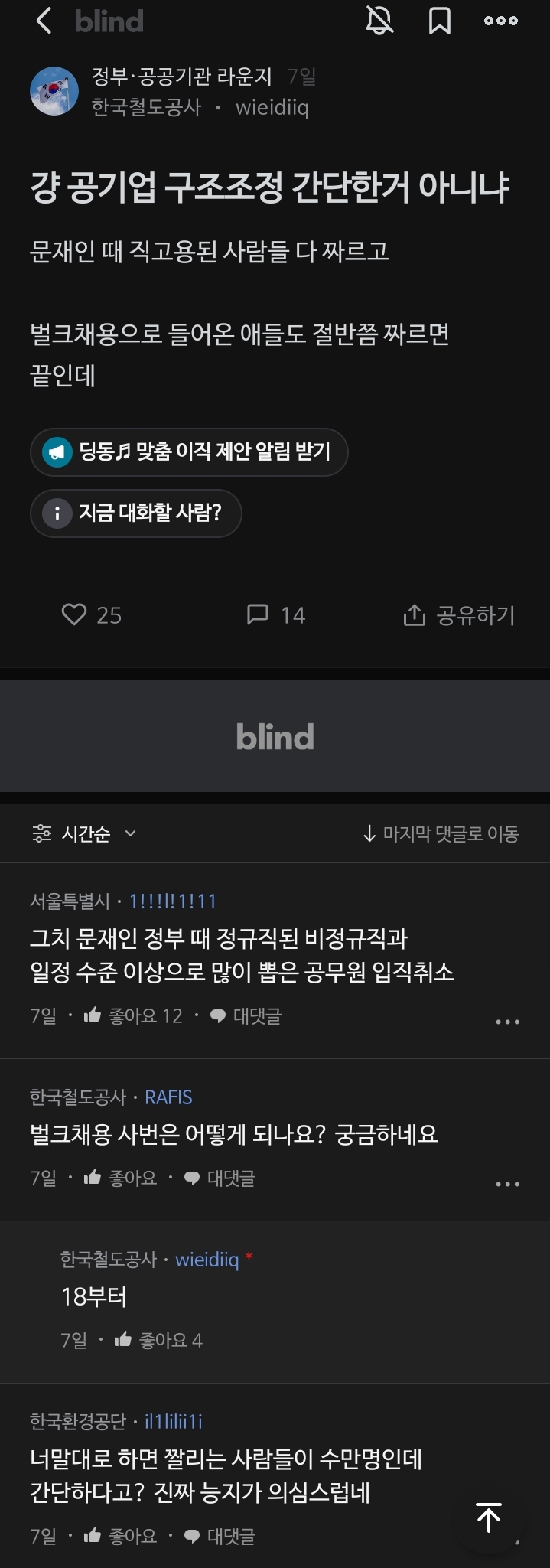Go back using the top-left arrow
The height and width of the screenshot is (1568, 550).
44,21
